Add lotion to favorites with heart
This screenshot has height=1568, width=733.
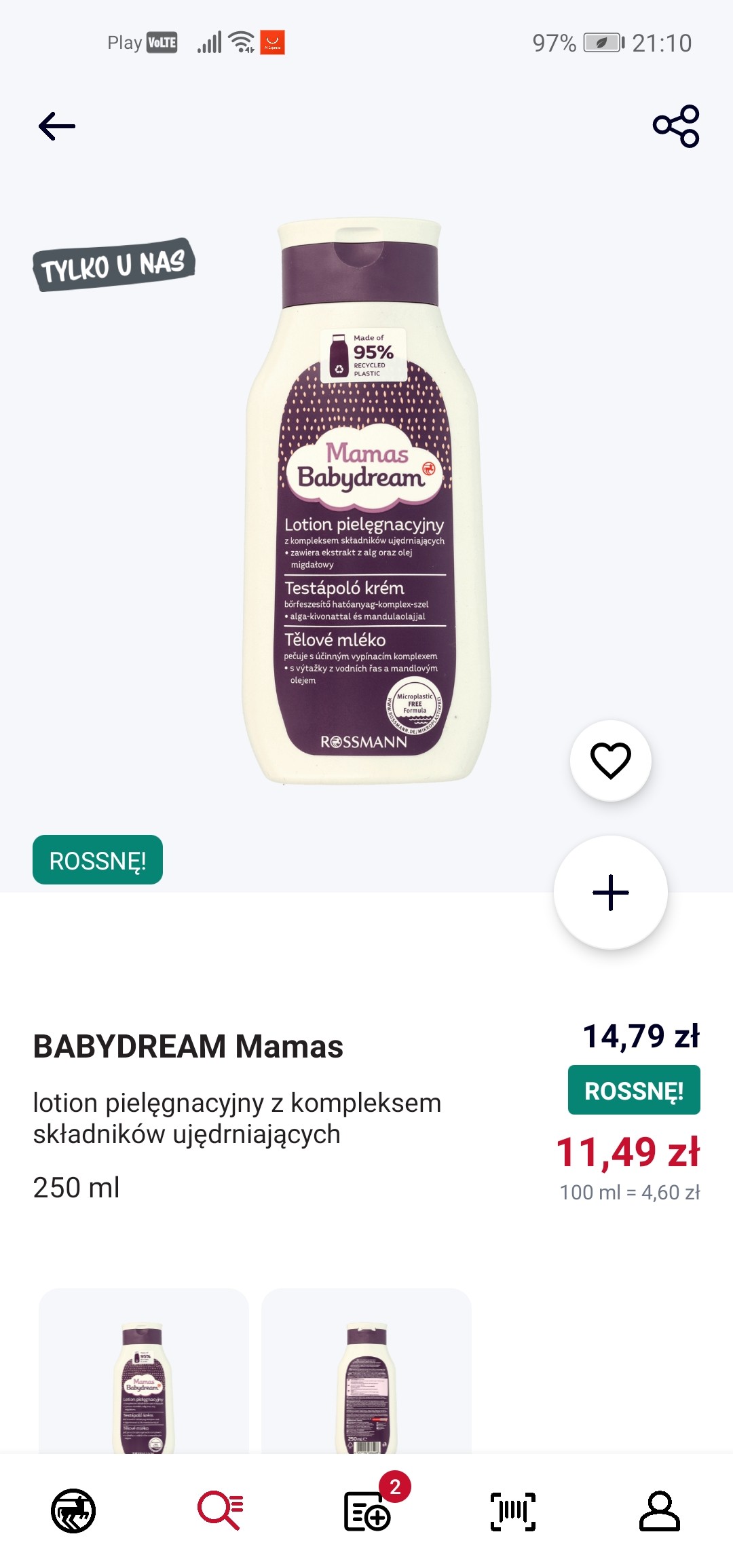610,760
